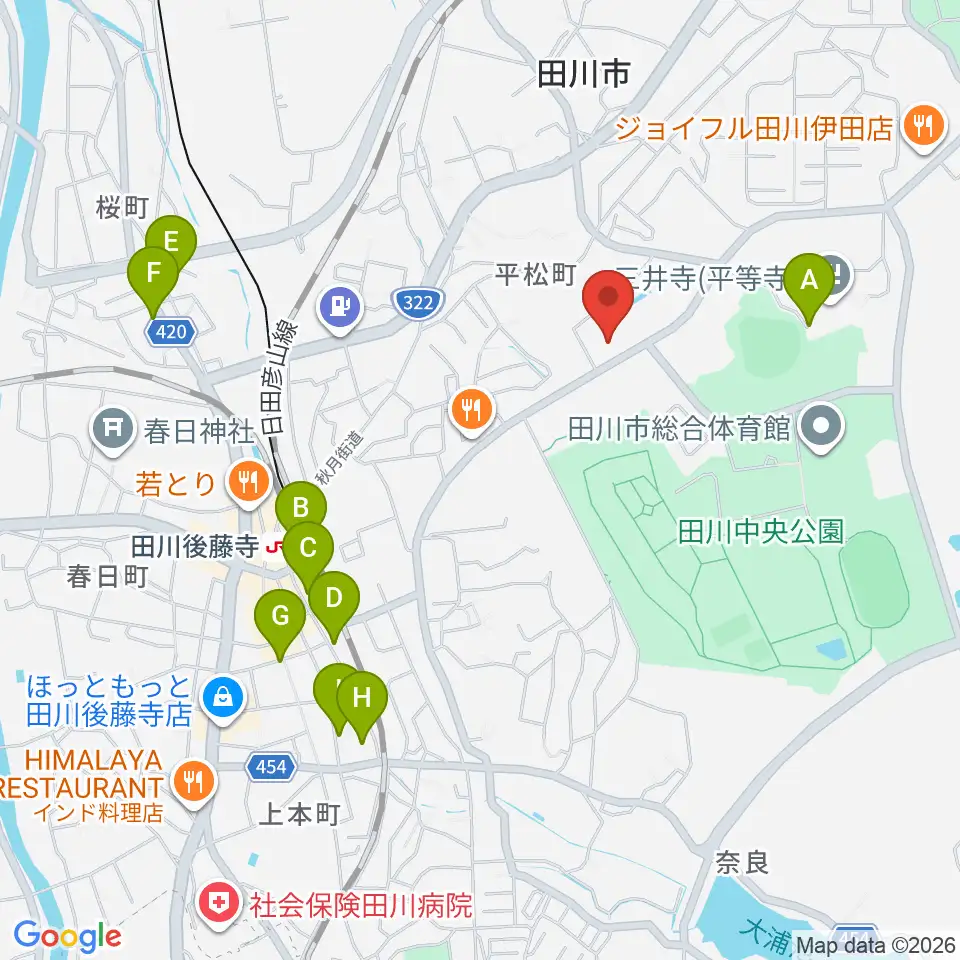The height and width of the screenshot is (960, 960).
Task: Open ジョイフル田川伊田店 restaurant pin
Action: click(x=924, y=127)
